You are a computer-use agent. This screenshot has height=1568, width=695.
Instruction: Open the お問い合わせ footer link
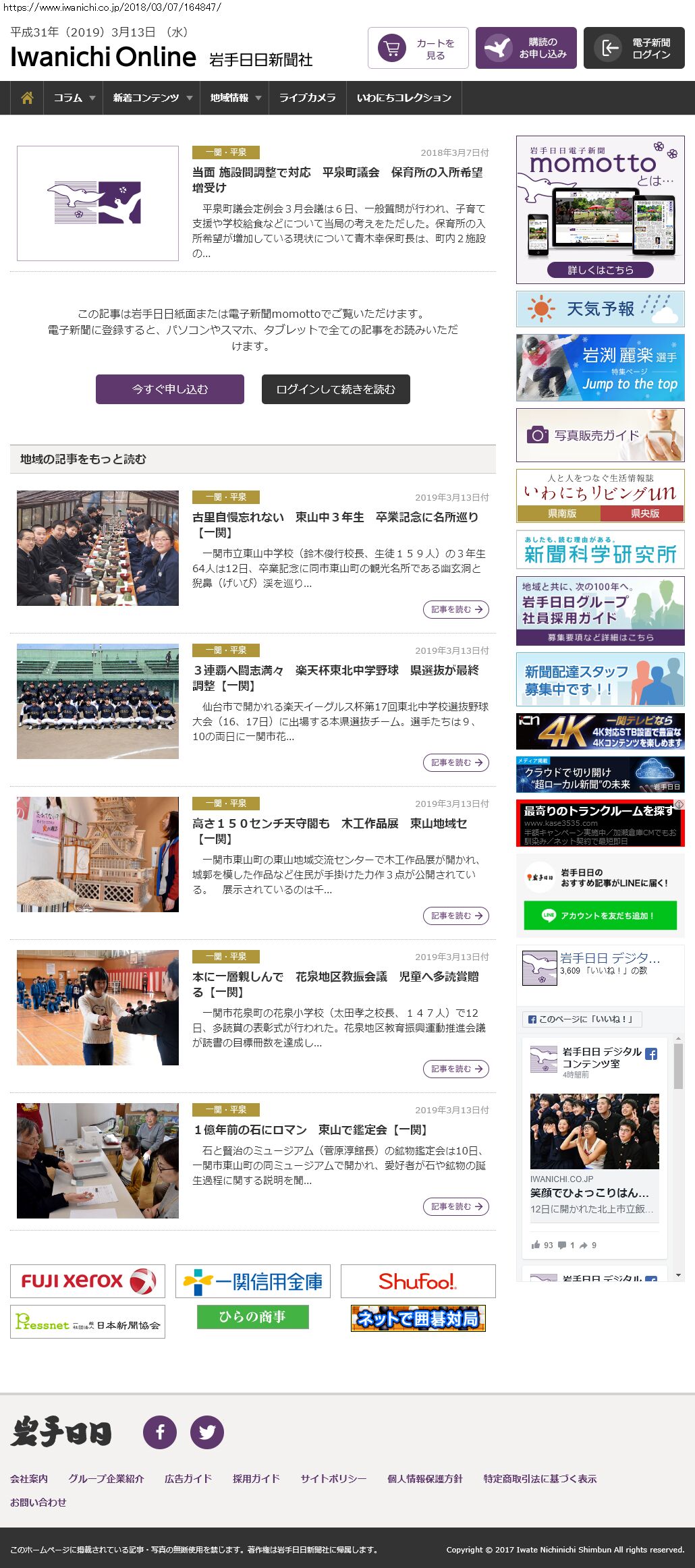(x=38, y=1502)
